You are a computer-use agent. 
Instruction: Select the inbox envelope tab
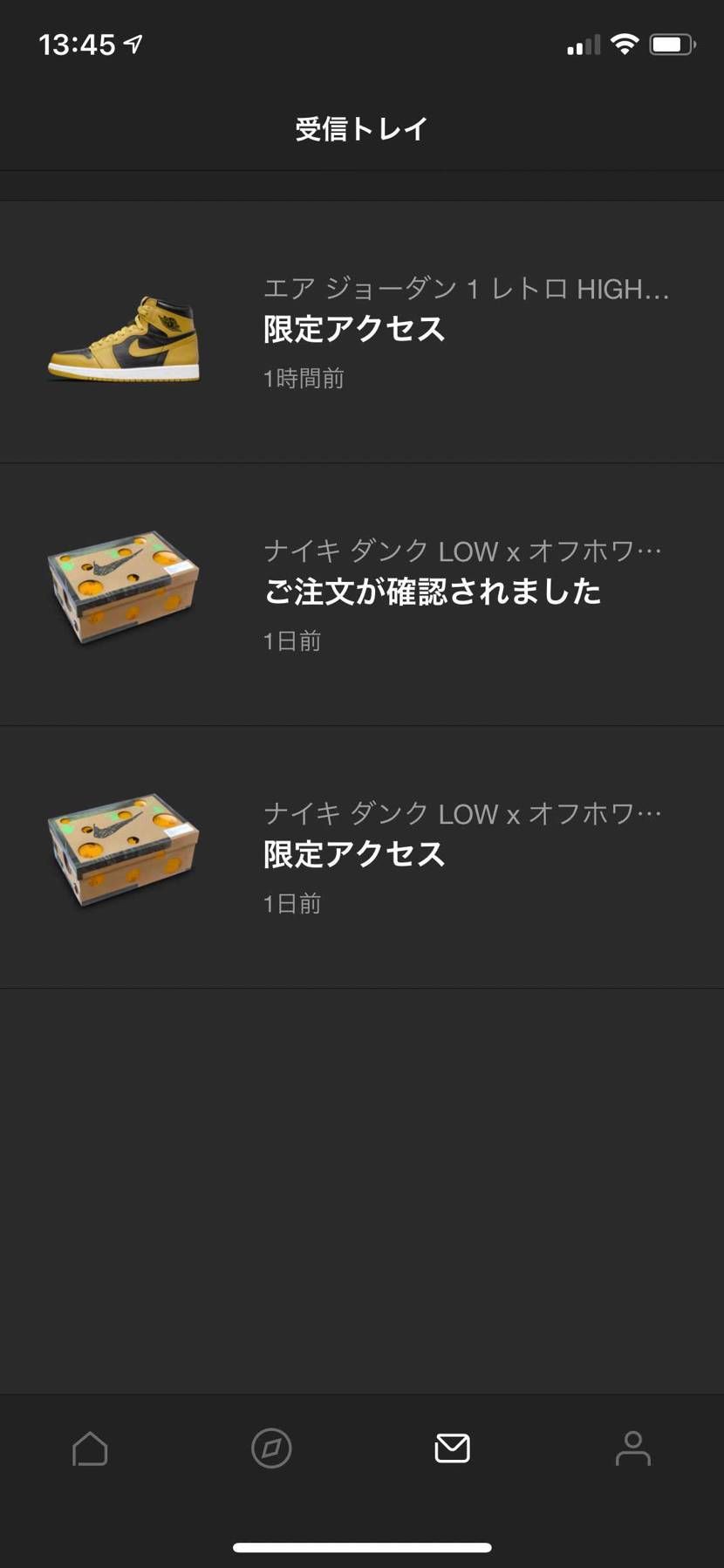pyautogui.click(x=452, y=1448)
